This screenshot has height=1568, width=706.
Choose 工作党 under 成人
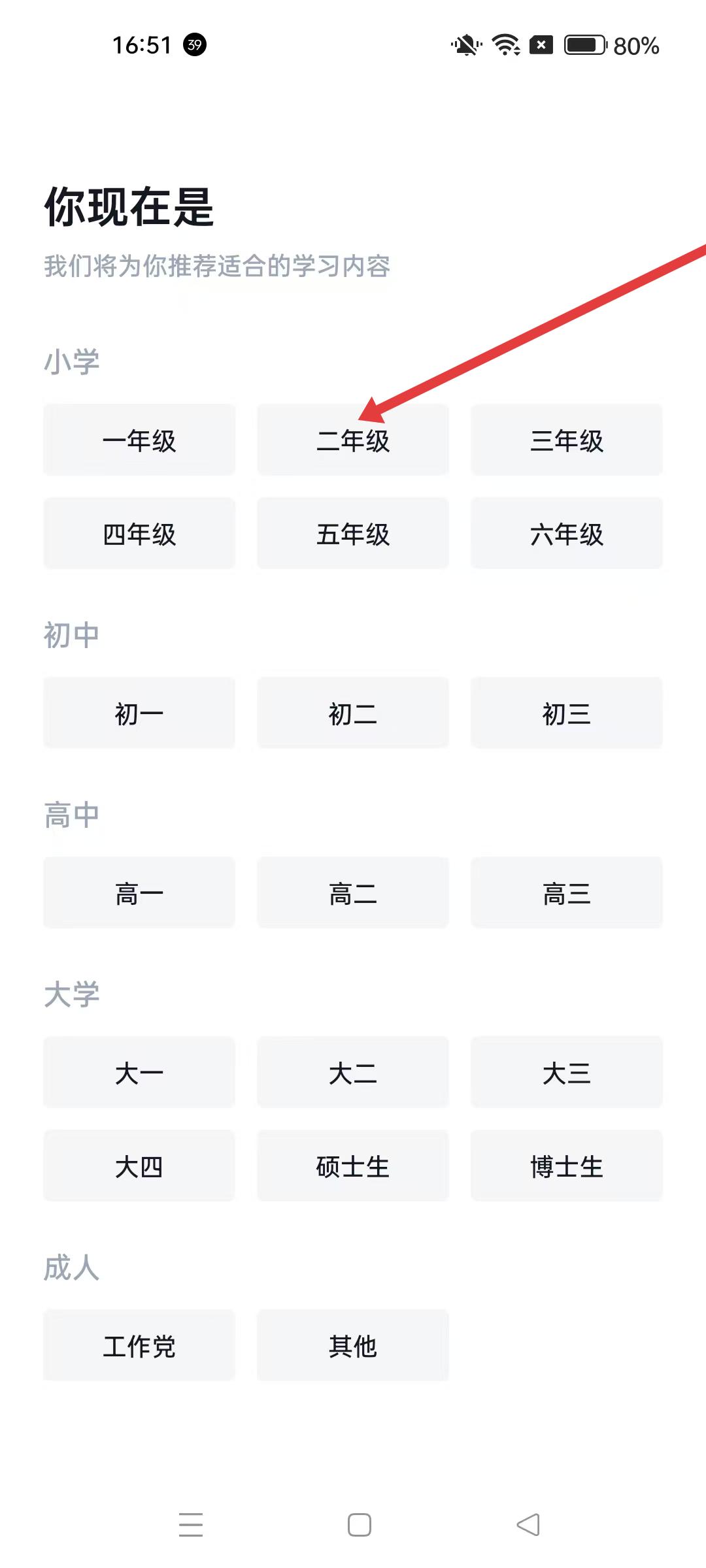point(139,1346)
